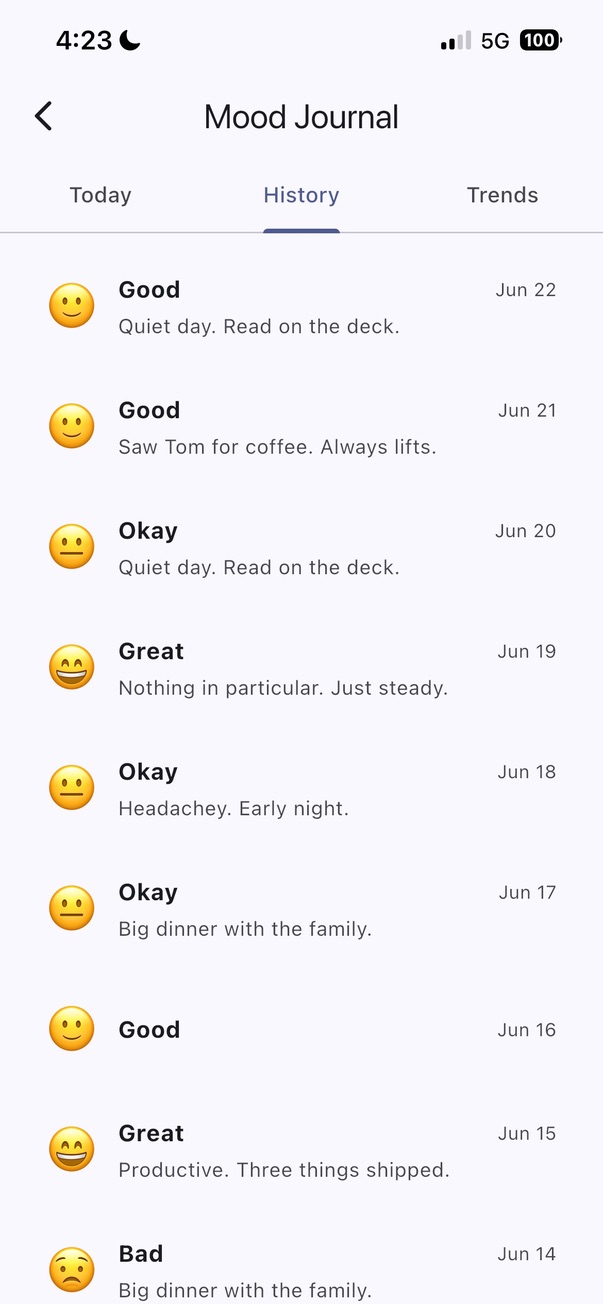
Task: Open the Trends tab
Action: click(x=502, y=195)
